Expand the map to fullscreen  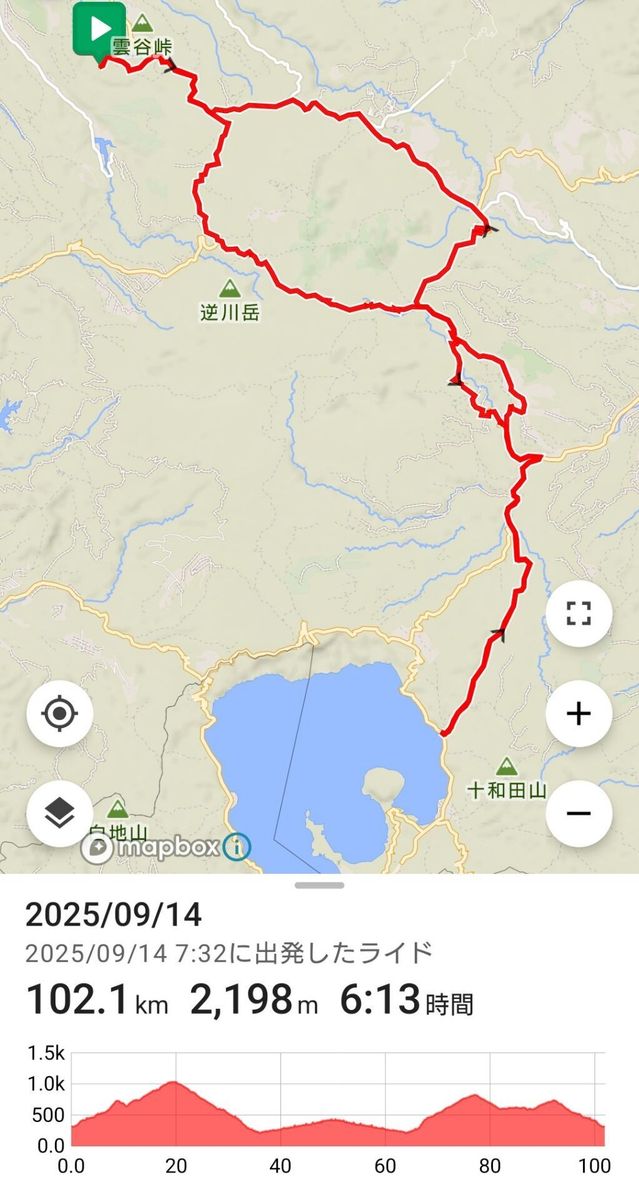pyautogui.click(x=578, y=613)
